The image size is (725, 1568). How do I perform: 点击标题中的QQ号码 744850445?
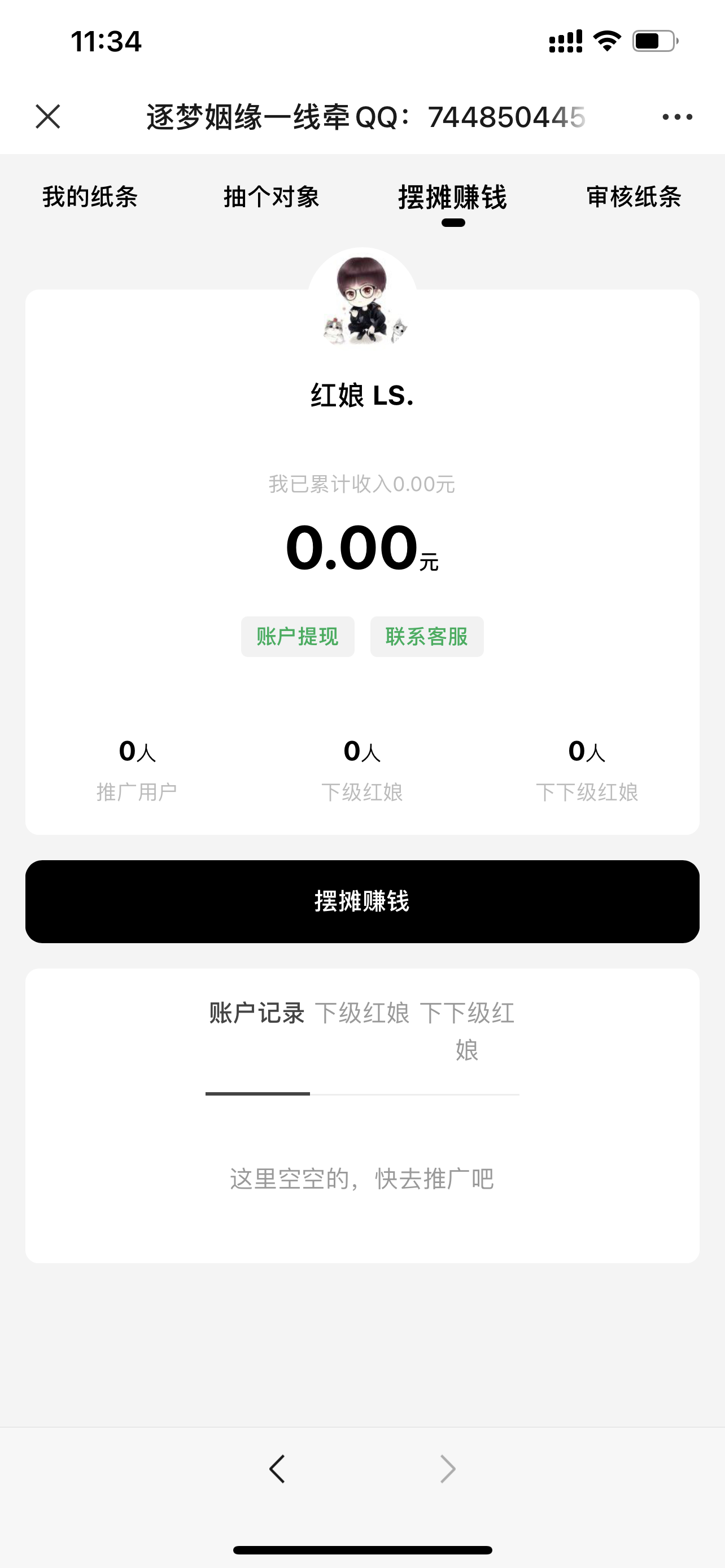click(x=505, y=117)
